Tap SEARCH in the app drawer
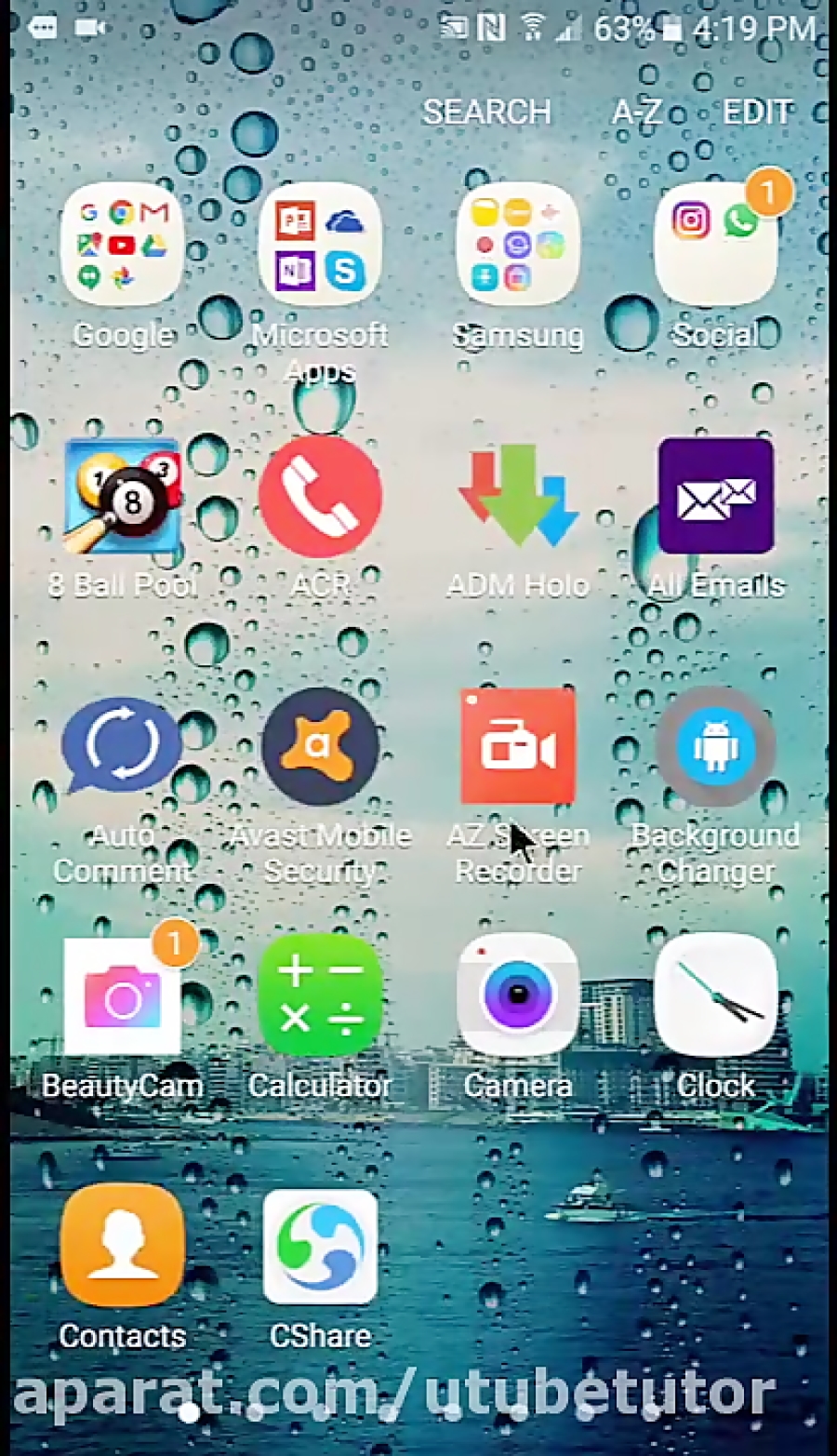Screen dimensions: 837x1456 (486, 113)
